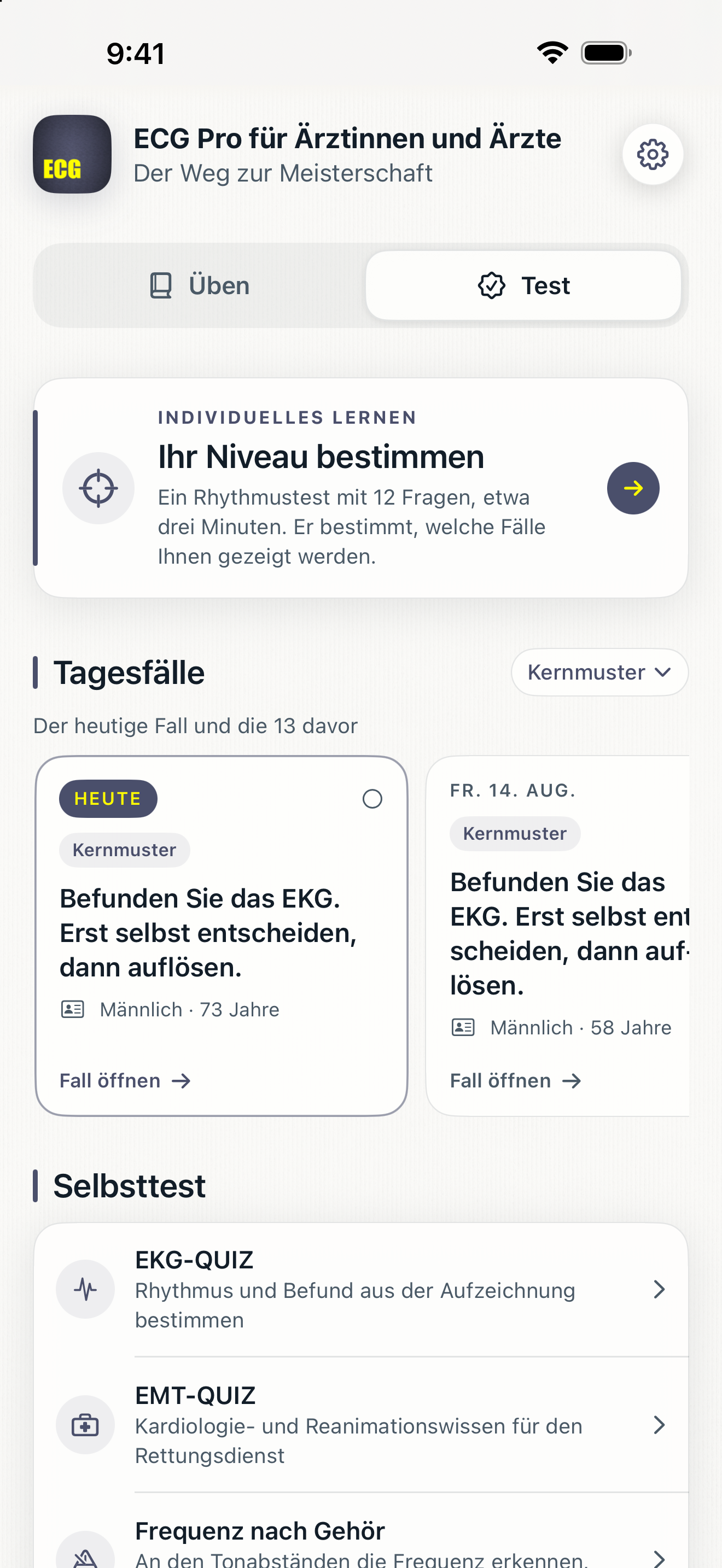The image size is (722, 1568).
Task: Open settings via the gear icon
Action: click(653, 155)
